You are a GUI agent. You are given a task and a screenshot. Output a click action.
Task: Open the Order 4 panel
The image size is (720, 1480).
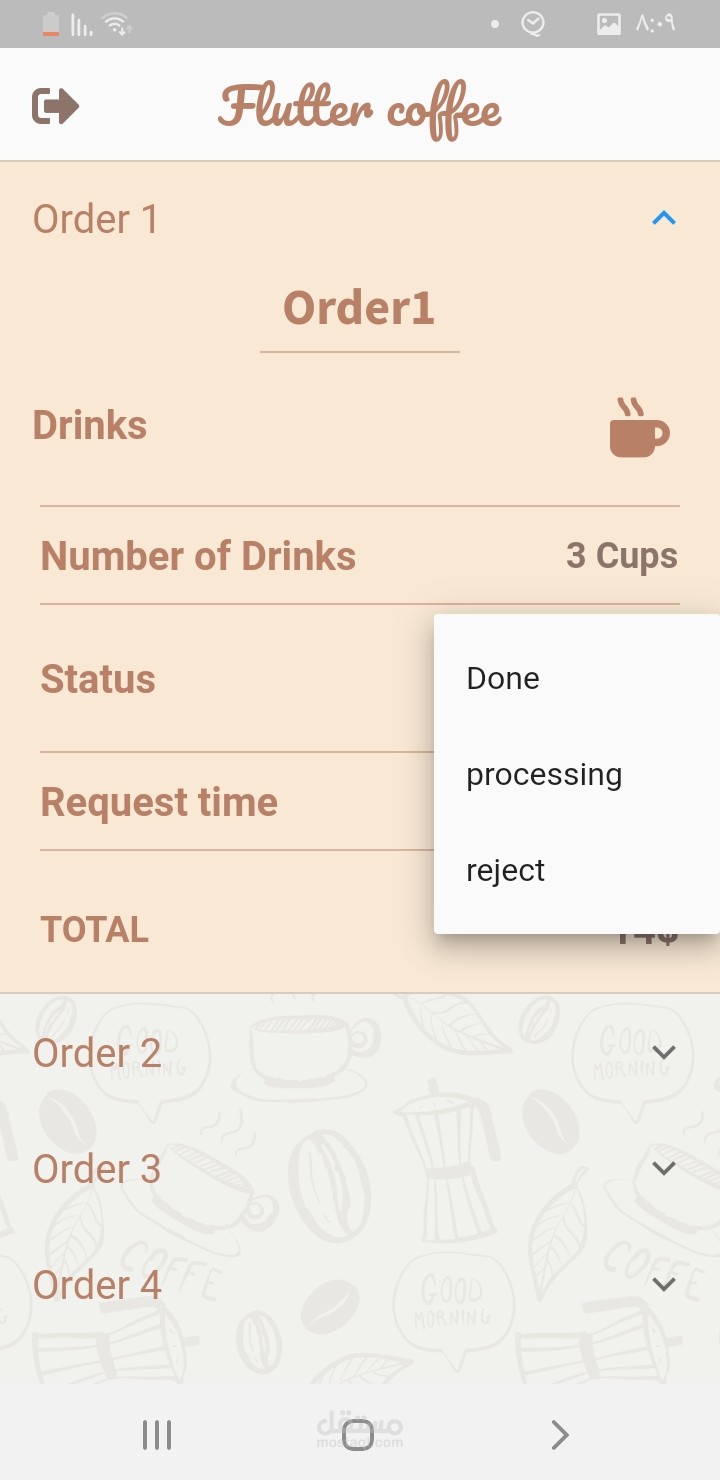(x=663, y=1284)
